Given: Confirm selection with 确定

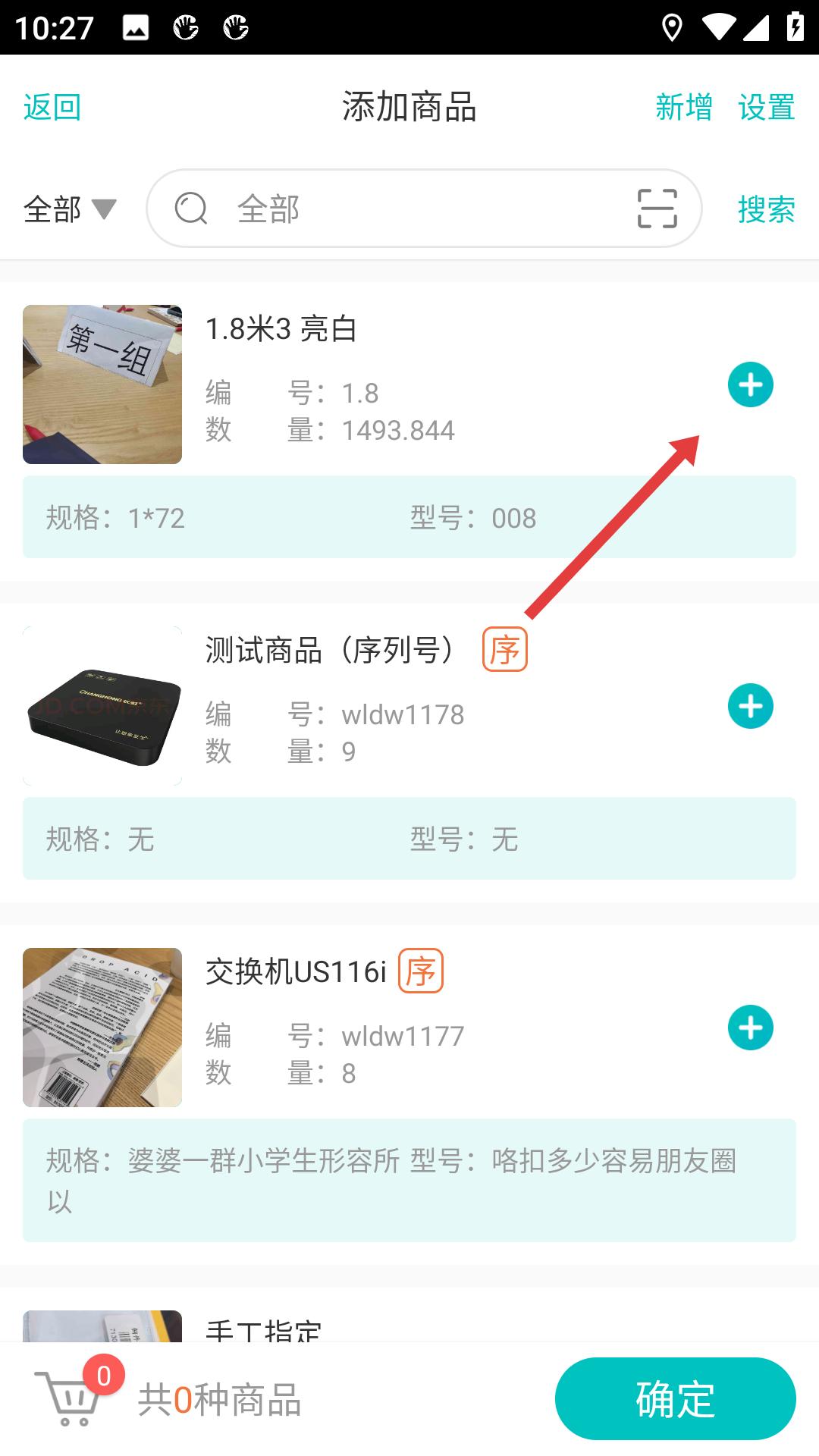Looking at the screenshot, I should pos(675,1398).
